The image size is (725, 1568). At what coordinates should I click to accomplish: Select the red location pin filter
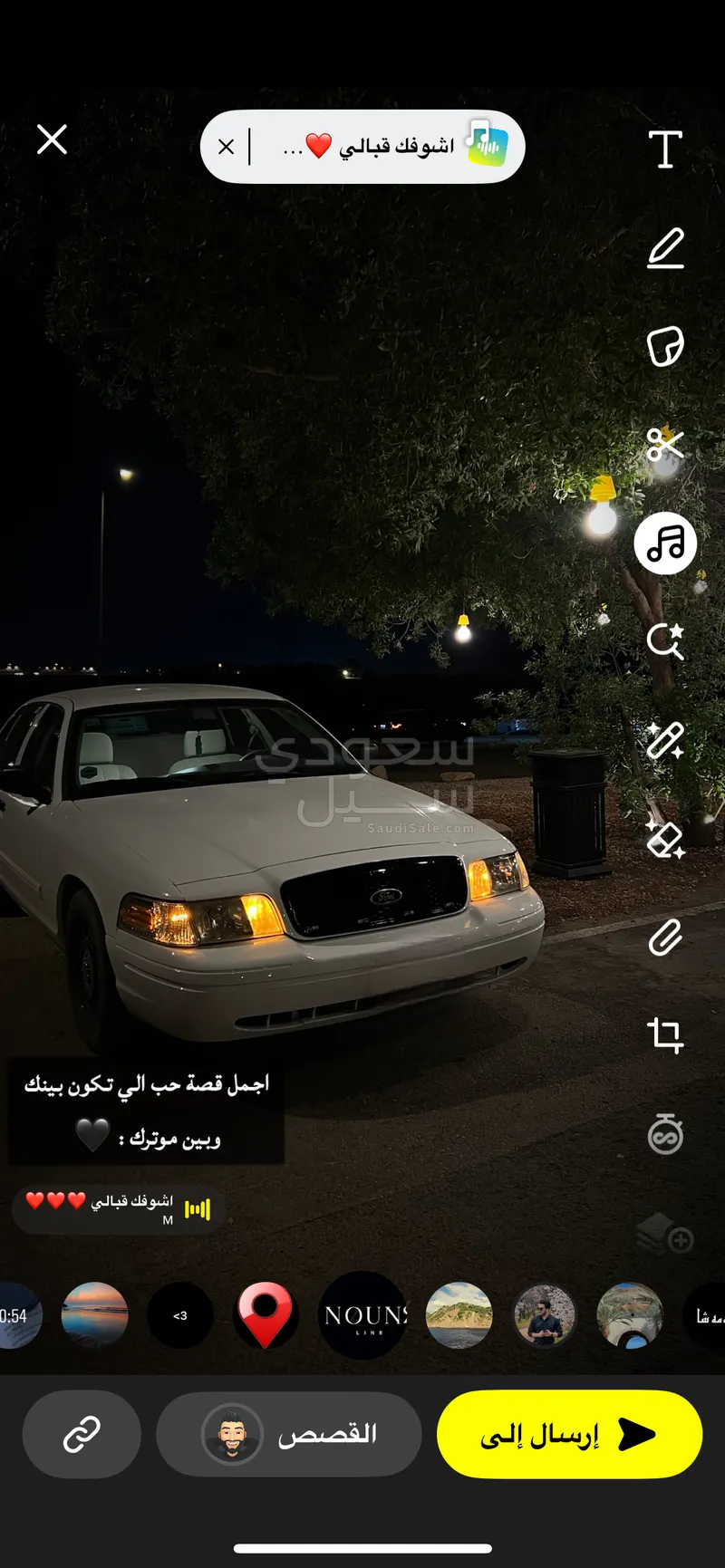tap(265, 1315)
